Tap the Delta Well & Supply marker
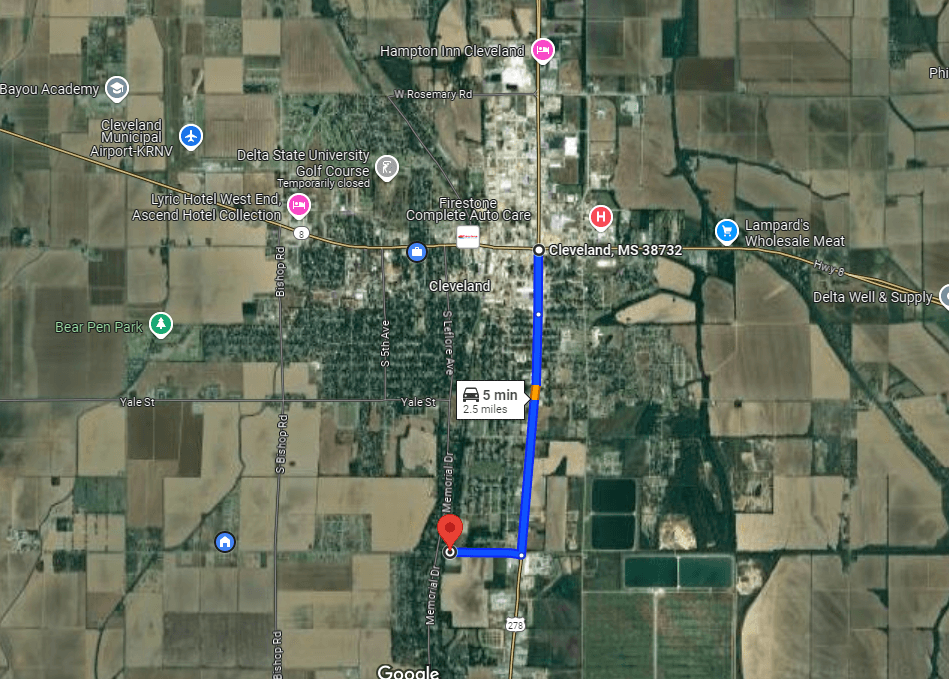The height and width of the screenshot is (679, 949). (x=942, y=296)
